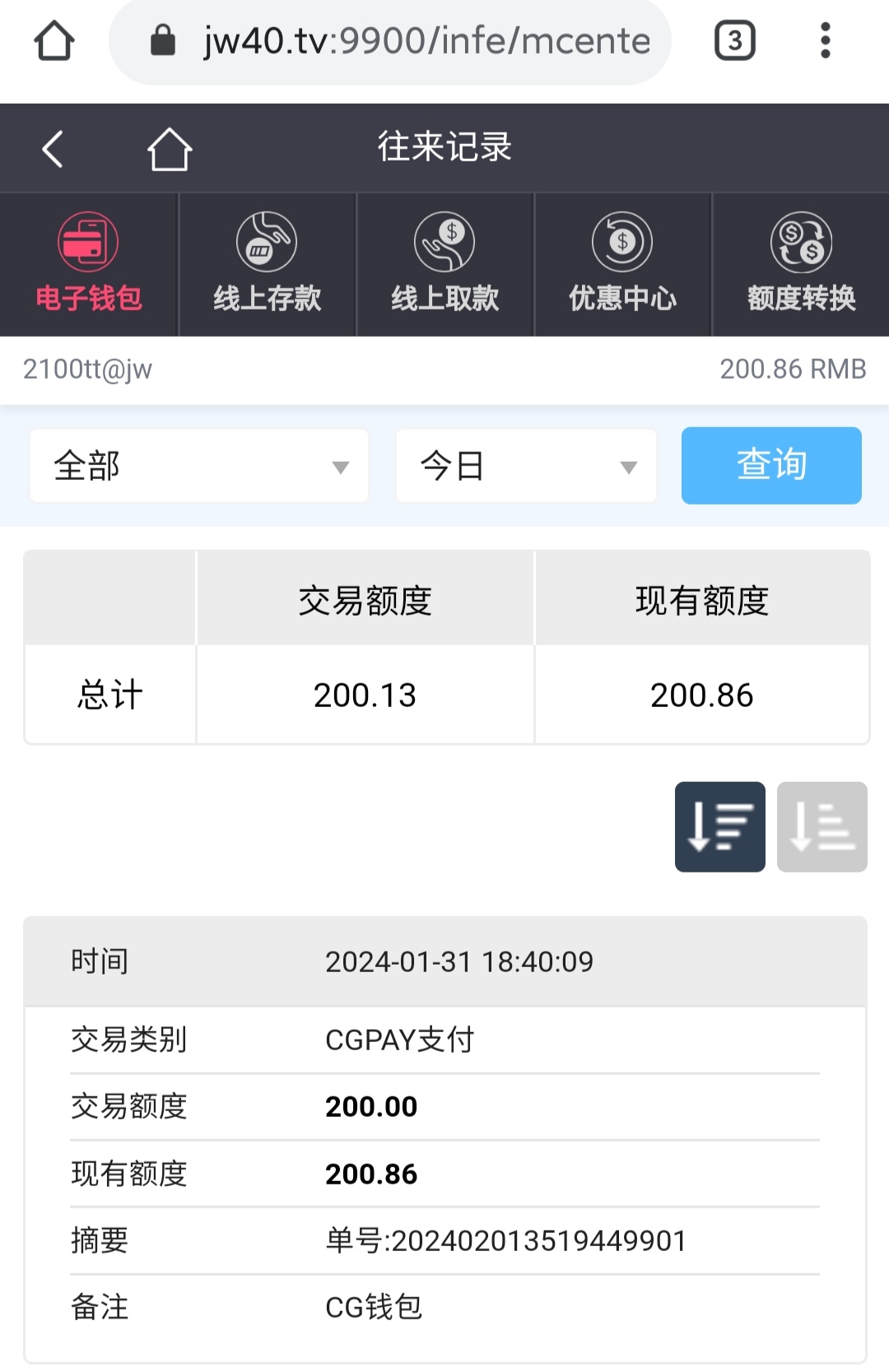Tap the 查询 search button
This screenshot has width=889, height=1372.
coord(771,465)
